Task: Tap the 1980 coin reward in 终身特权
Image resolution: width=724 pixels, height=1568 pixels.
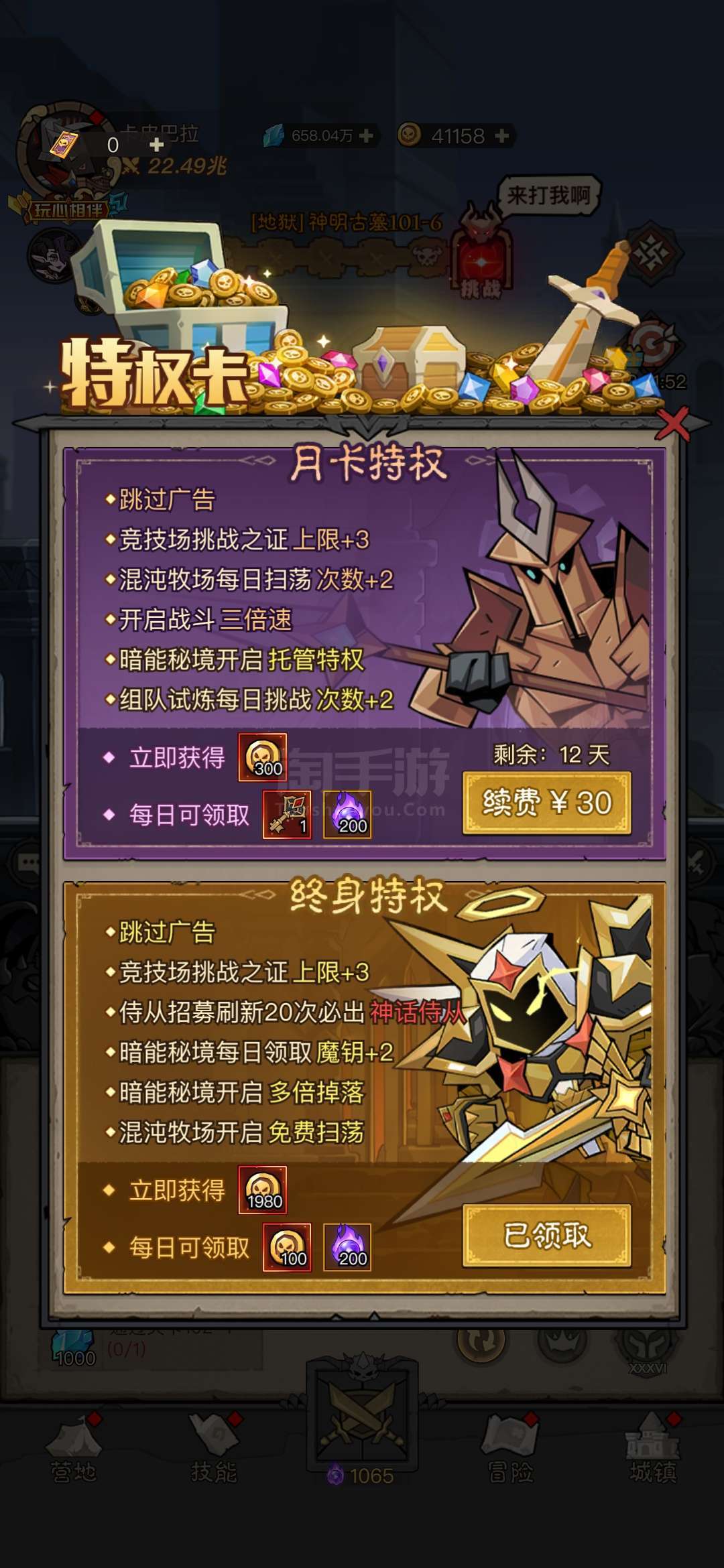Action: [263, 1189]
